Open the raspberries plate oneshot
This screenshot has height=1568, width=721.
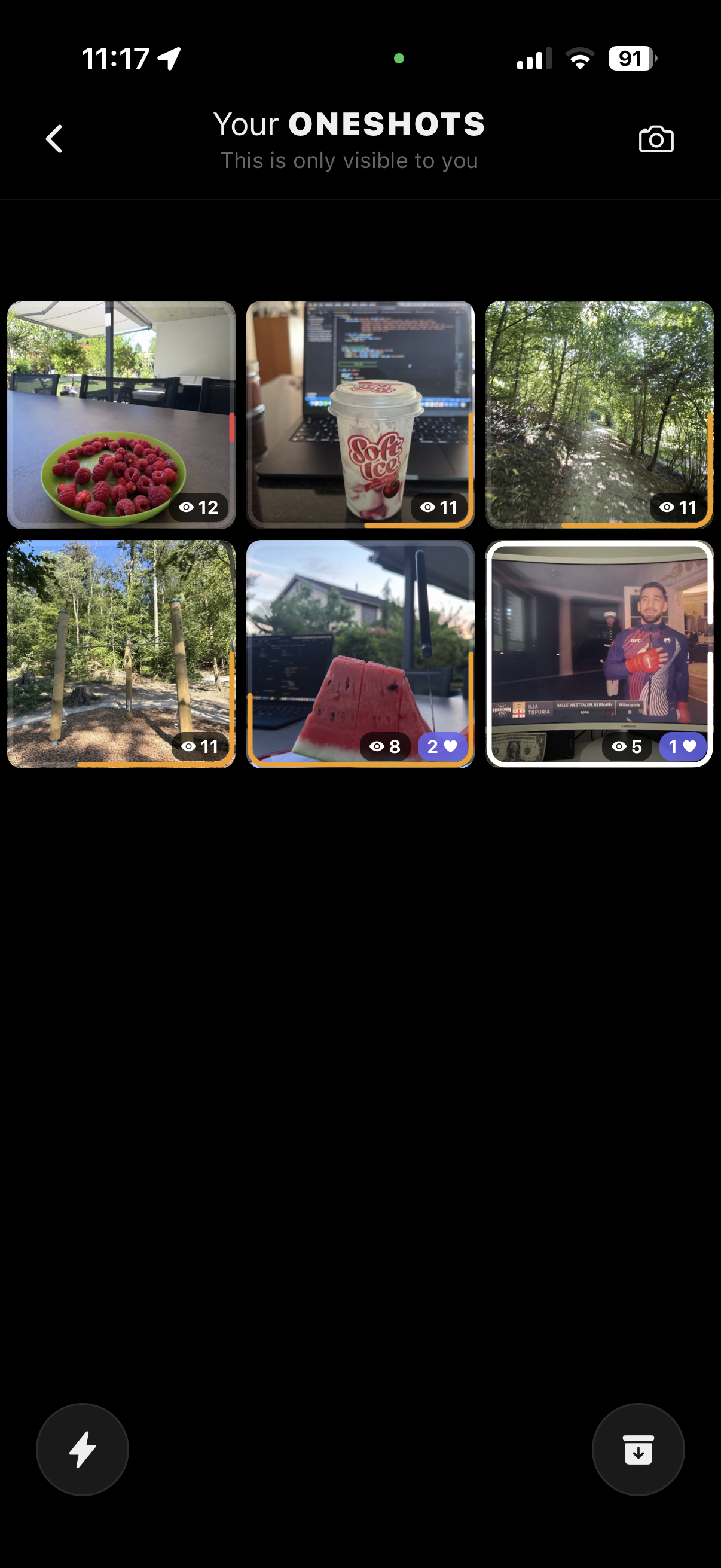point(121,414)
